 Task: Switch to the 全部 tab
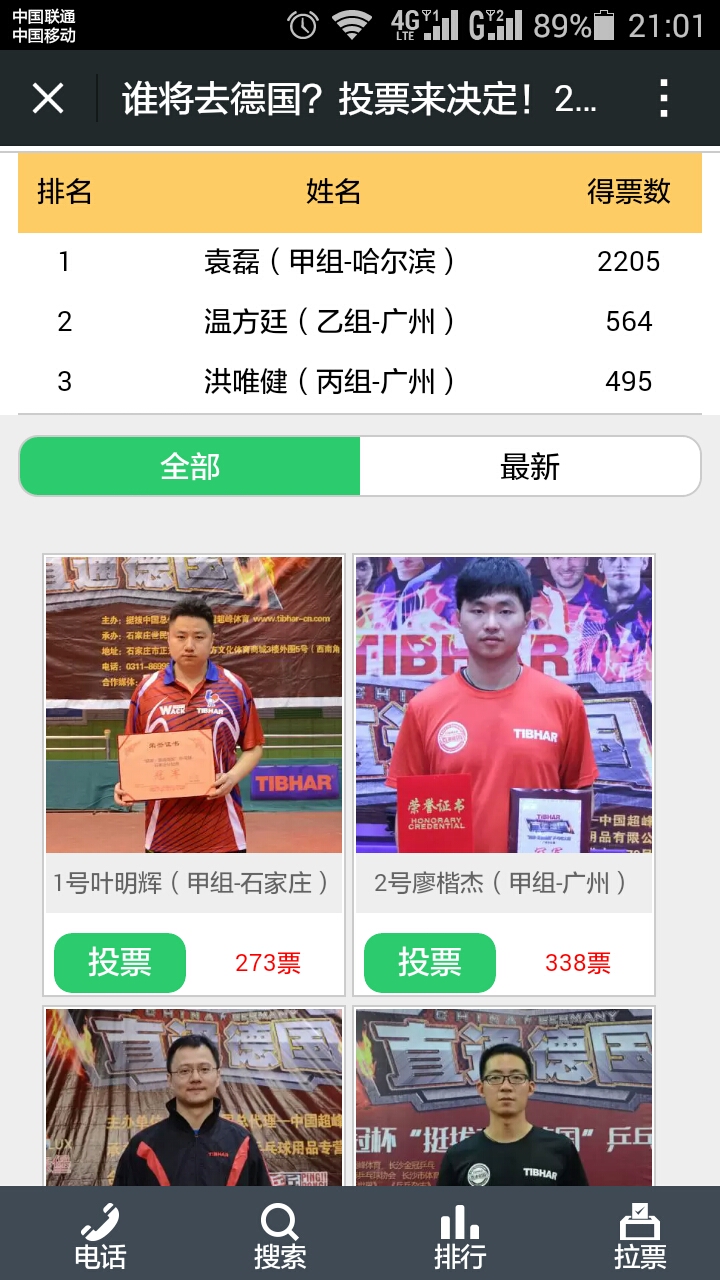coord(190,466)
